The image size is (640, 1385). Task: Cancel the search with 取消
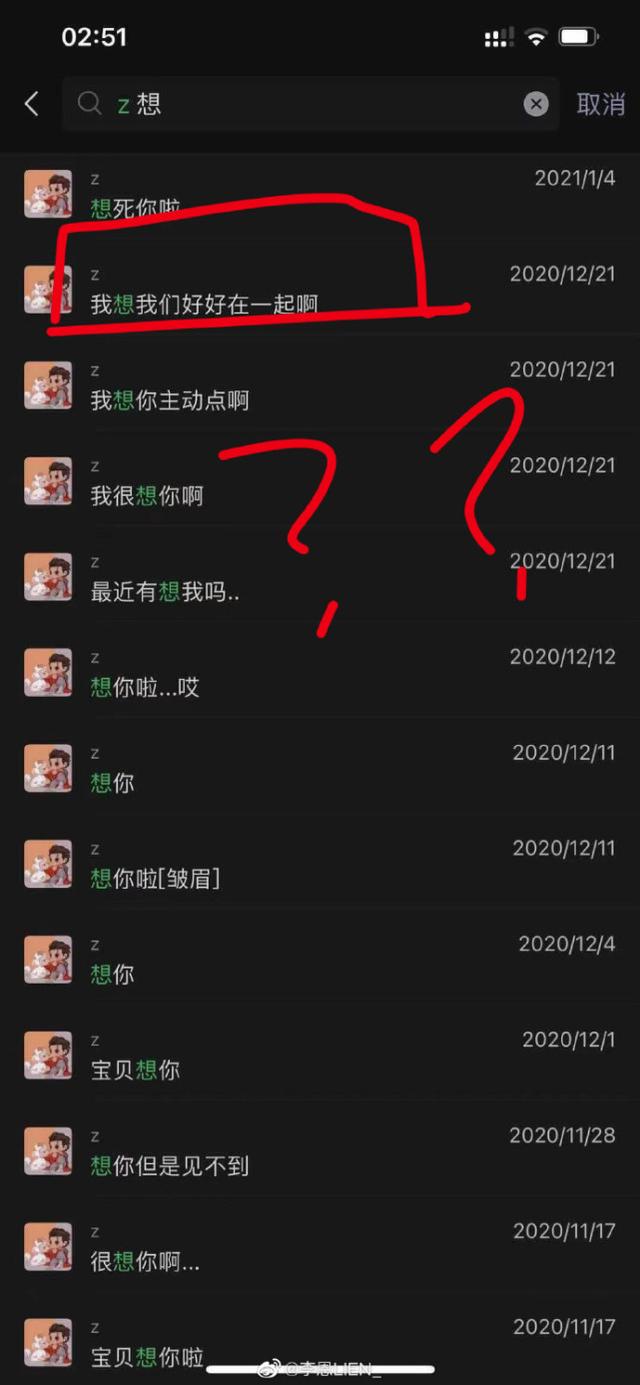(600, 104)
